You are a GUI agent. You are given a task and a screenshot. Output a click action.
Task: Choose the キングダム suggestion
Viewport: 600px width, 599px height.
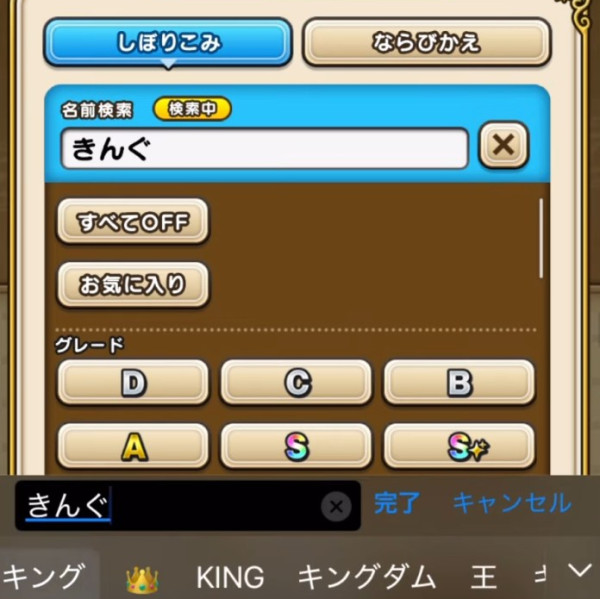(366, 577)
